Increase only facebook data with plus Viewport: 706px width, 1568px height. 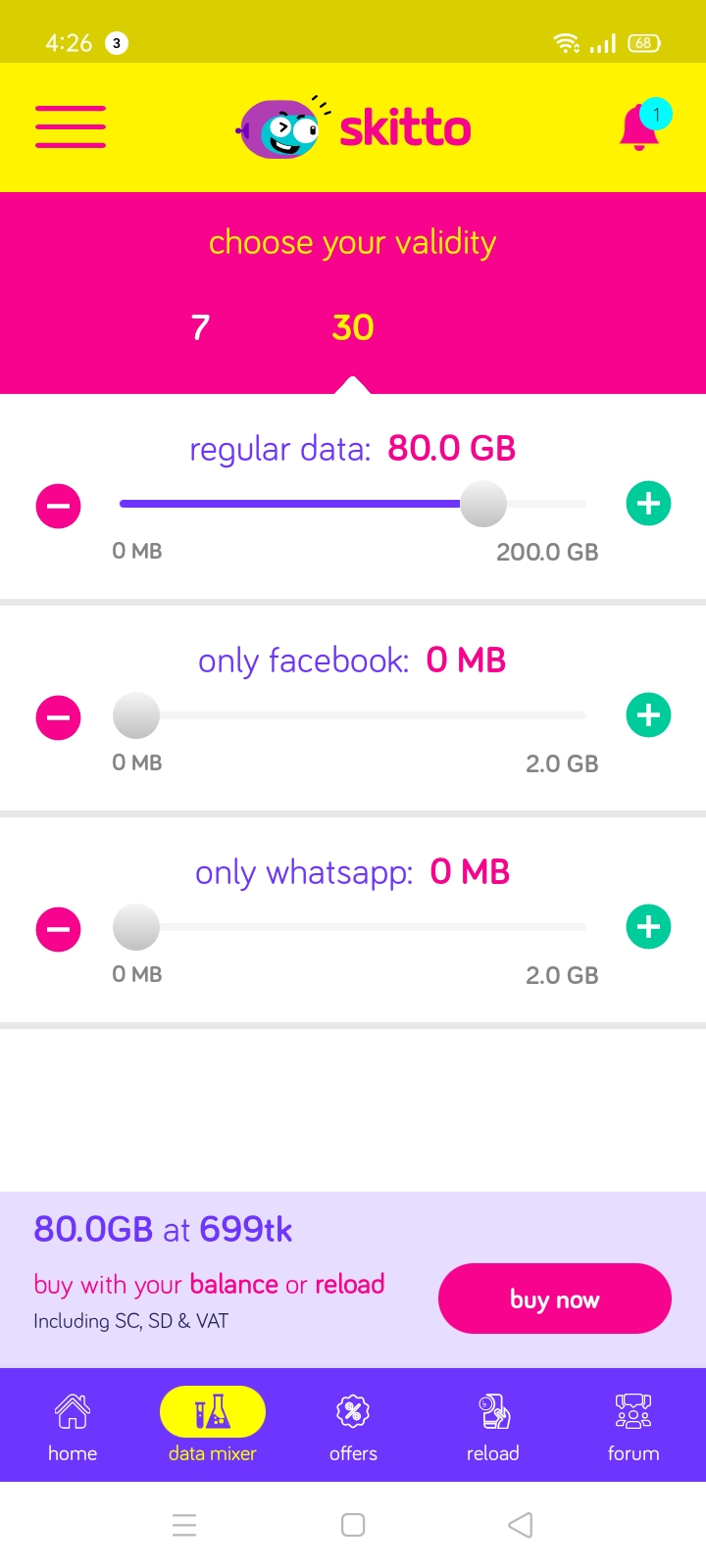(648, 715)
